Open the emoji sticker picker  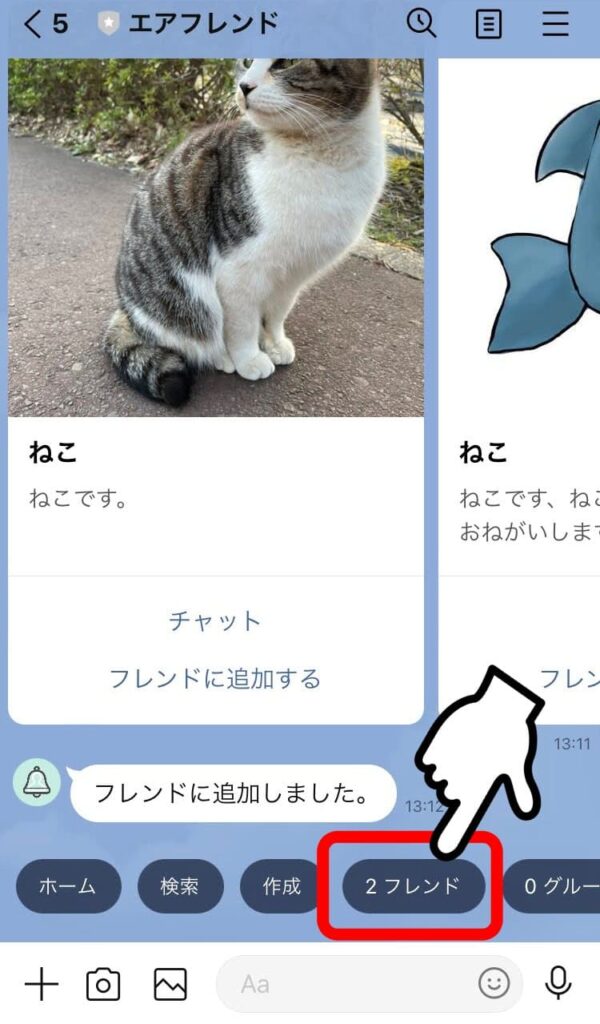click(493, 985)
